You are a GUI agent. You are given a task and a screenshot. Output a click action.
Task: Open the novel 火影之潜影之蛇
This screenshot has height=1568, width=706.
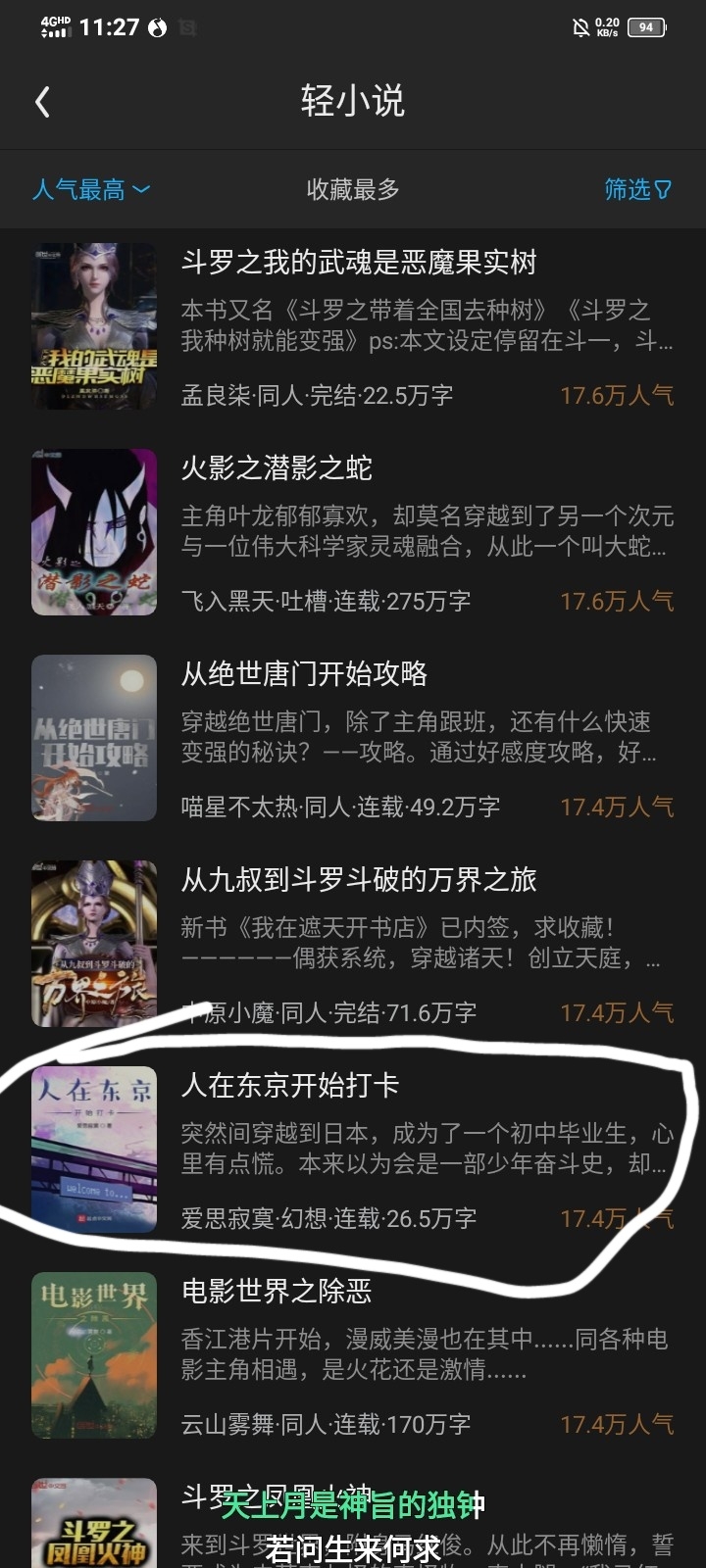[x=277, y=468]
